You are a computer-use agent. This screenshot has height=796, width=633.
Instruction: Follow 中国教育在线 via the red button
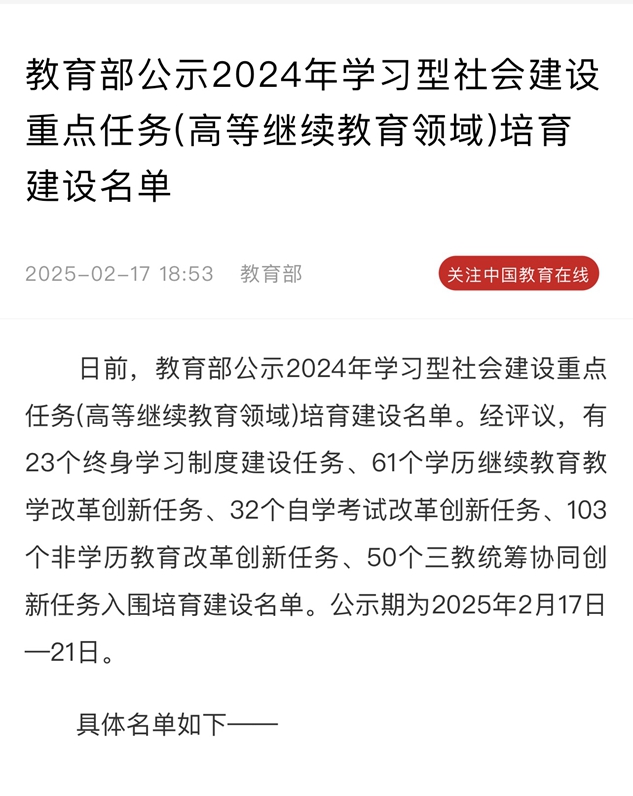tap(518, 274)
